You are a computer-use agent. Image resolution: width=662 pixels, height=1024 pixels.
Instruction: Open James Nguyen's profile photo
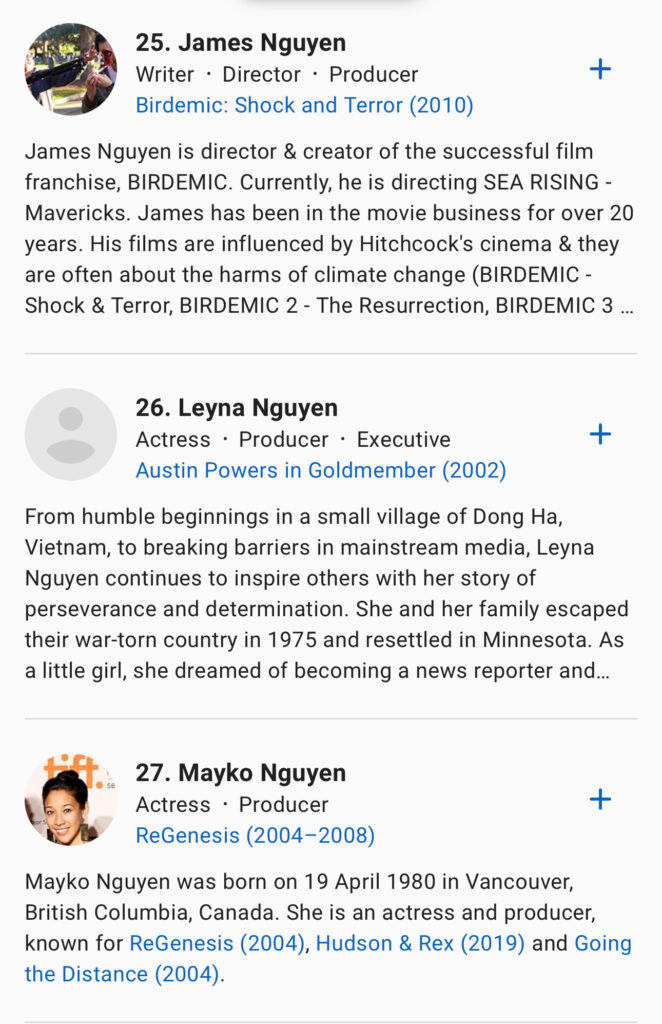[x=71, y=70]
